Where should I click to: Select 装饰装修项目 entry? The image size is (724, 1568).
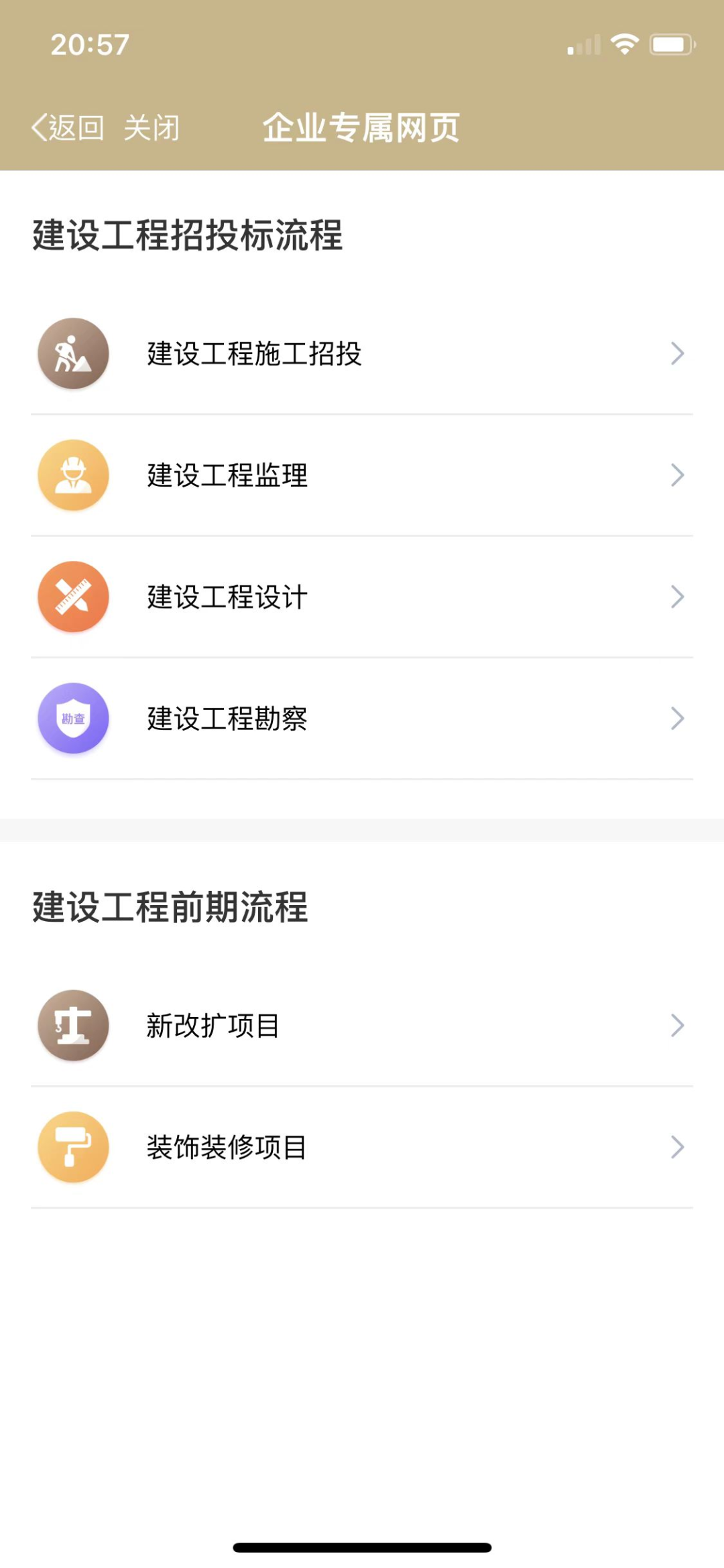click(362, 1147)
